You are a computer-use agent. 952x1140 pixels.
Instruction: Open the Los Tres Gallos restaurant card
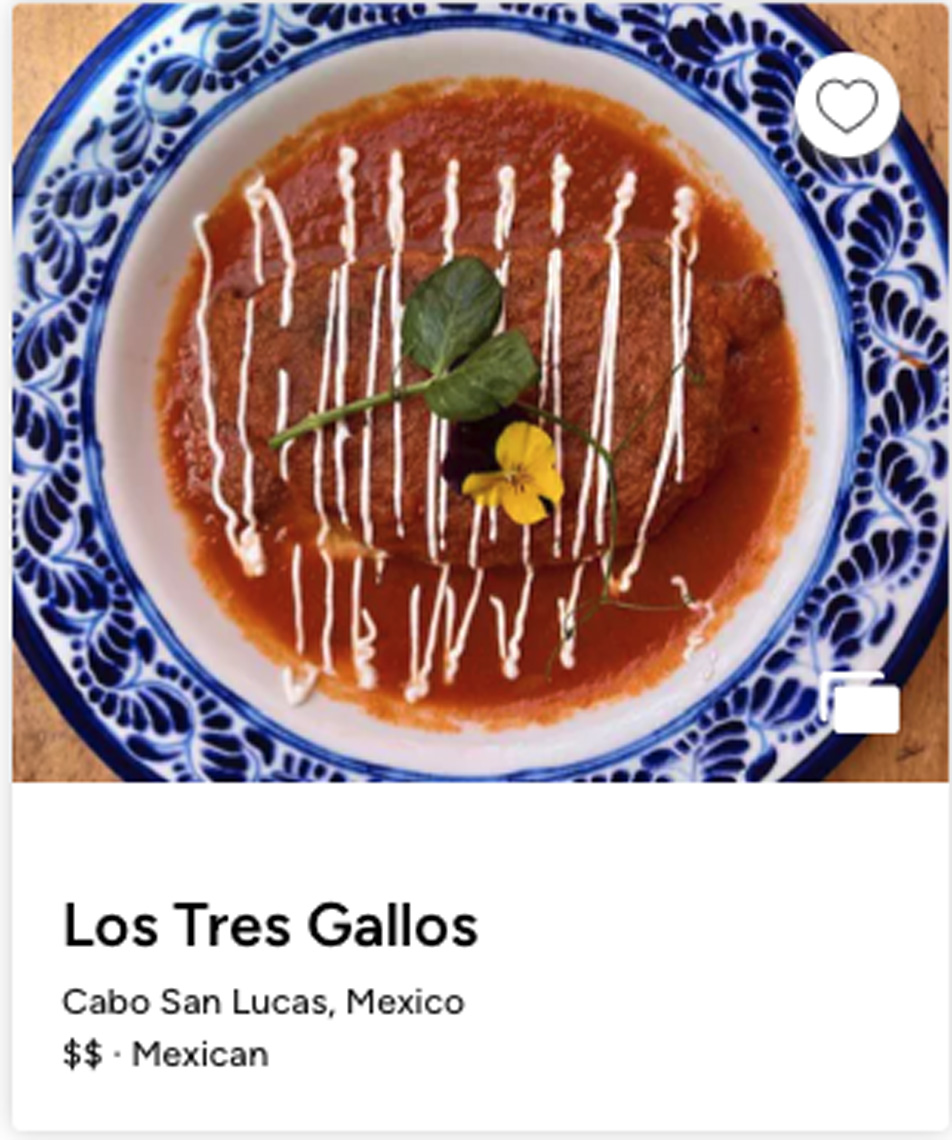271,925
